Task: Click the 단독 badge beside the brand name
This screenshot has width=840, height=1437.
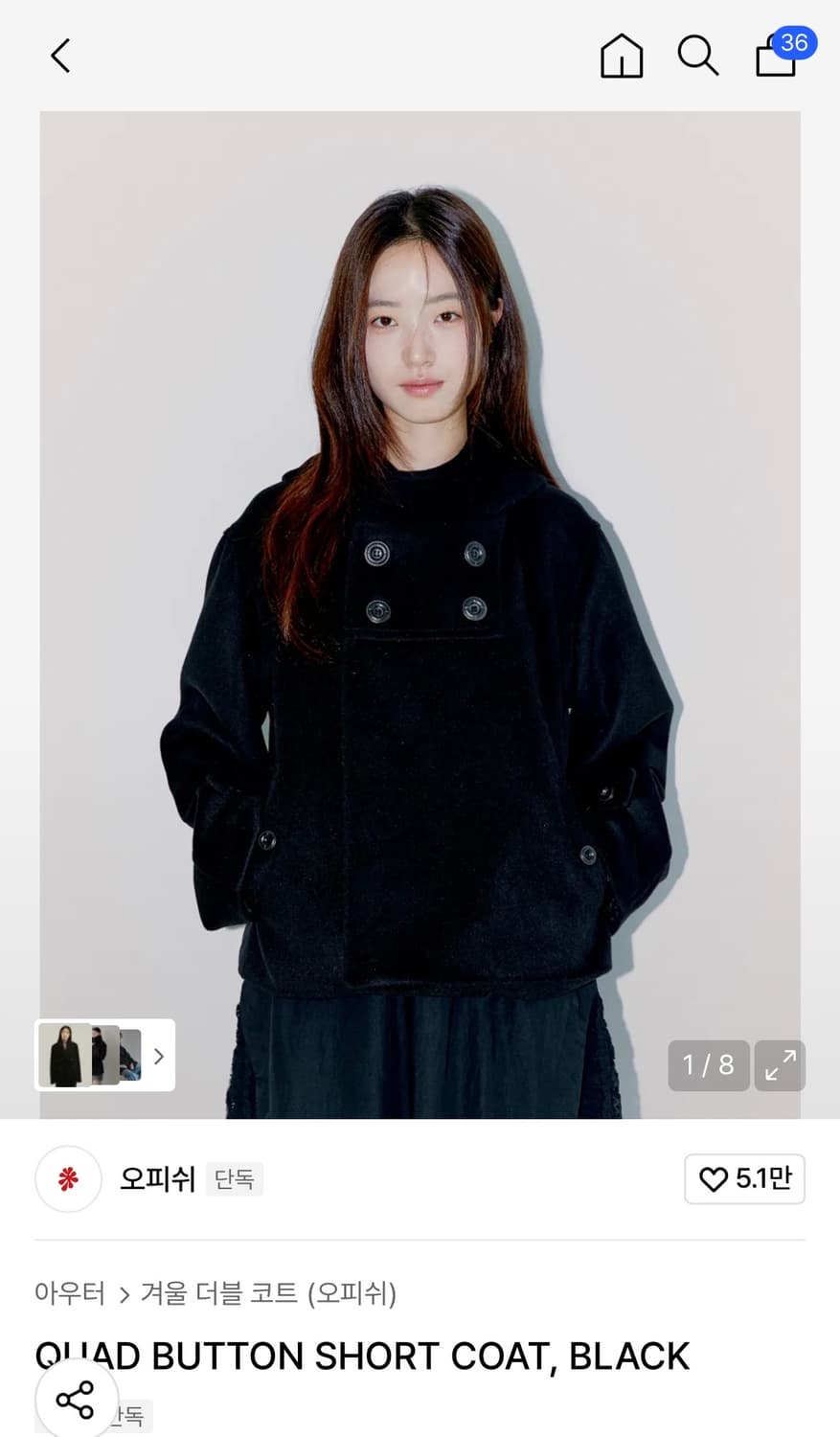Action: 234,1179
